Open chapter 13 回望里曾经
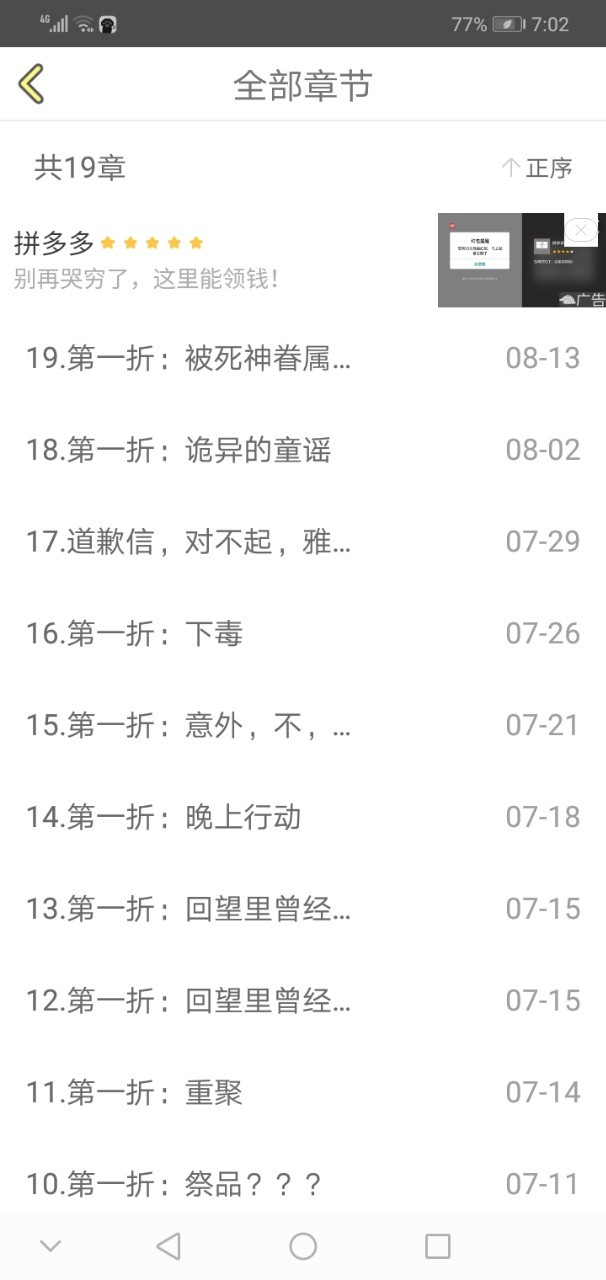Viewport: 606px width, 1280px height. click(x=303, y=910)
